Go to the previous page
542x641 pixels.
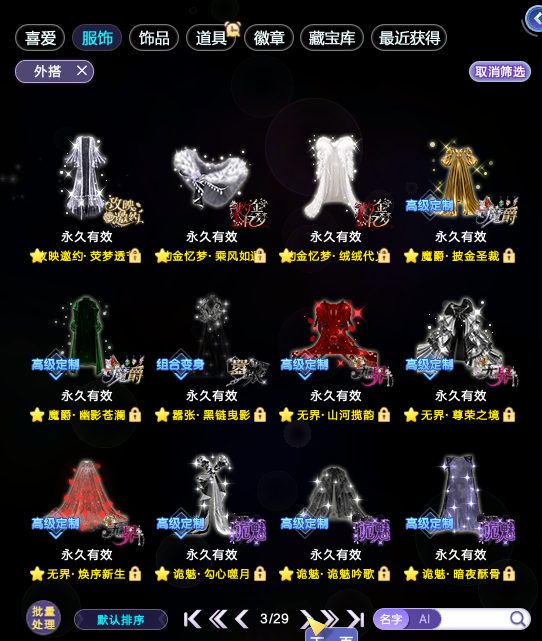(242, 619)
